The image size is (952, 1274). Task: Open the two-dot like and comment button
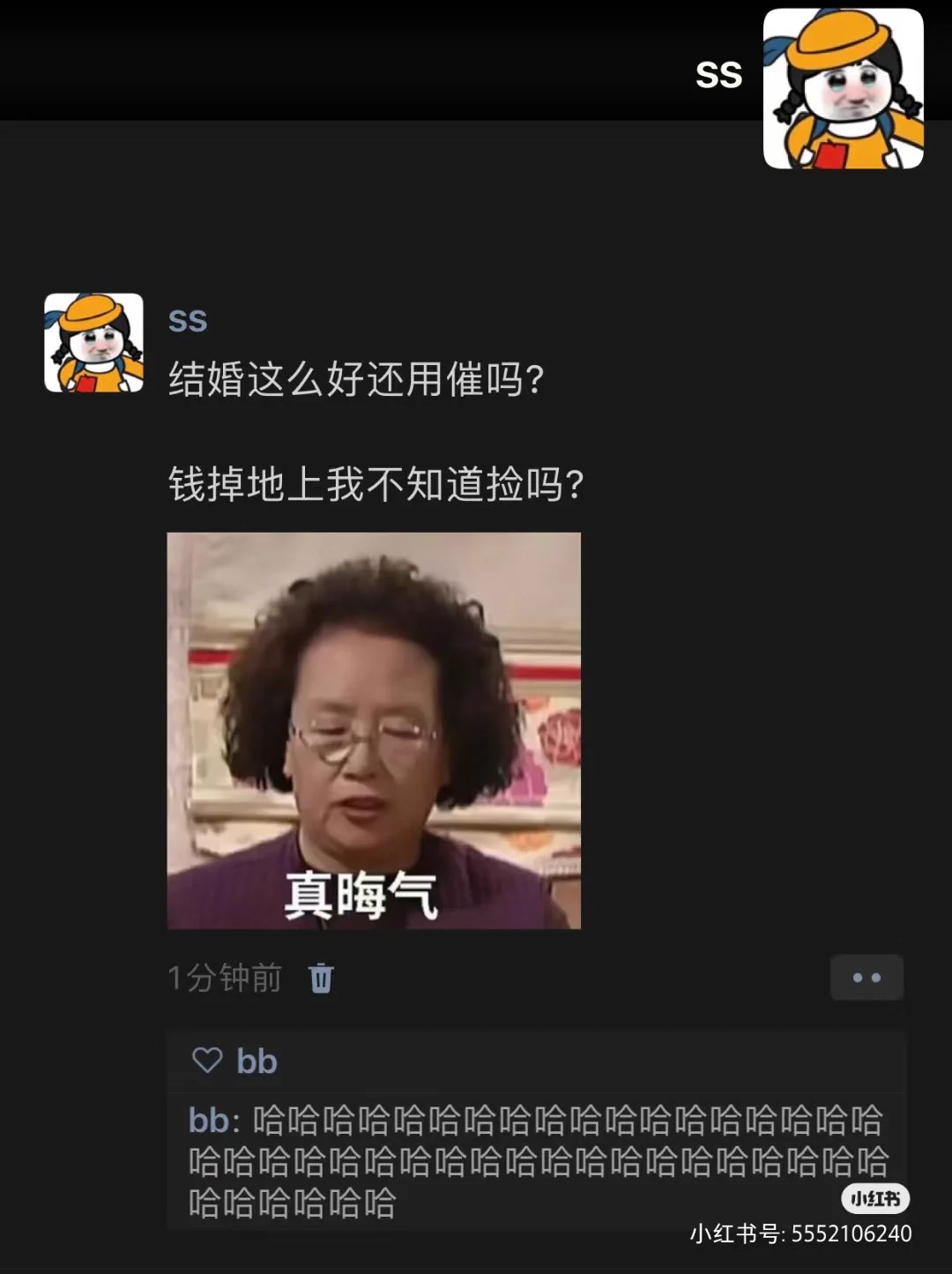pyautogui.click(x=866, y=977)
